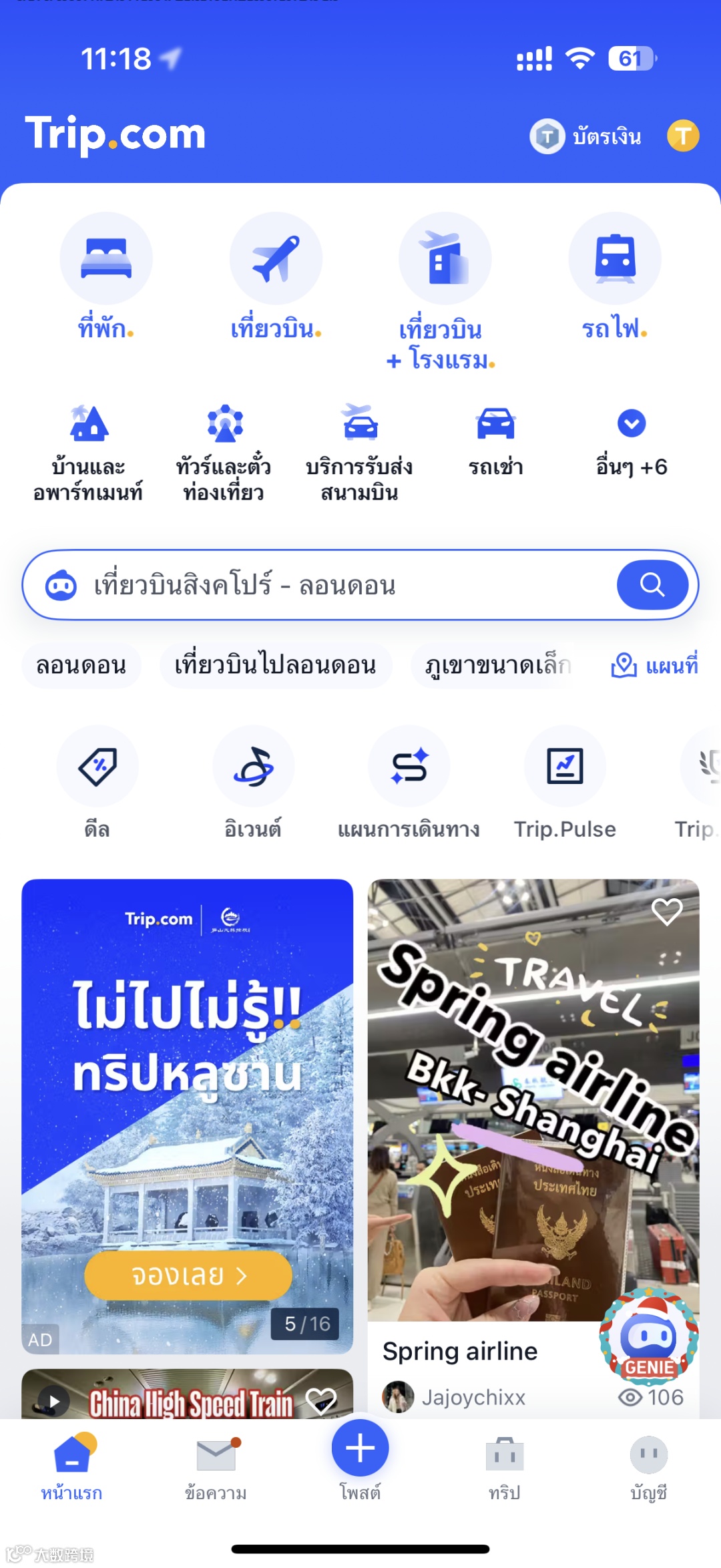Screen dimensions: 721x1568
Task: Tap the blue magnifier search button
Action: click(652, 585)
